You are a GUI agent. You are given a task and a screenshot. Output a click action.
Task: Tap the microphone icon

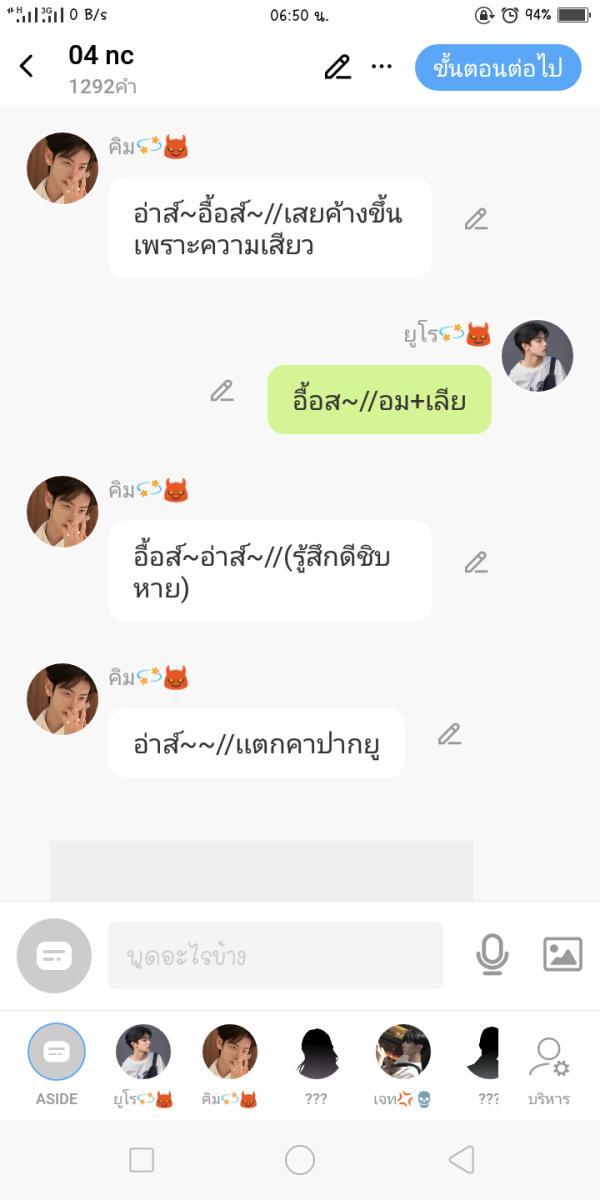click(x=492, y=955)
